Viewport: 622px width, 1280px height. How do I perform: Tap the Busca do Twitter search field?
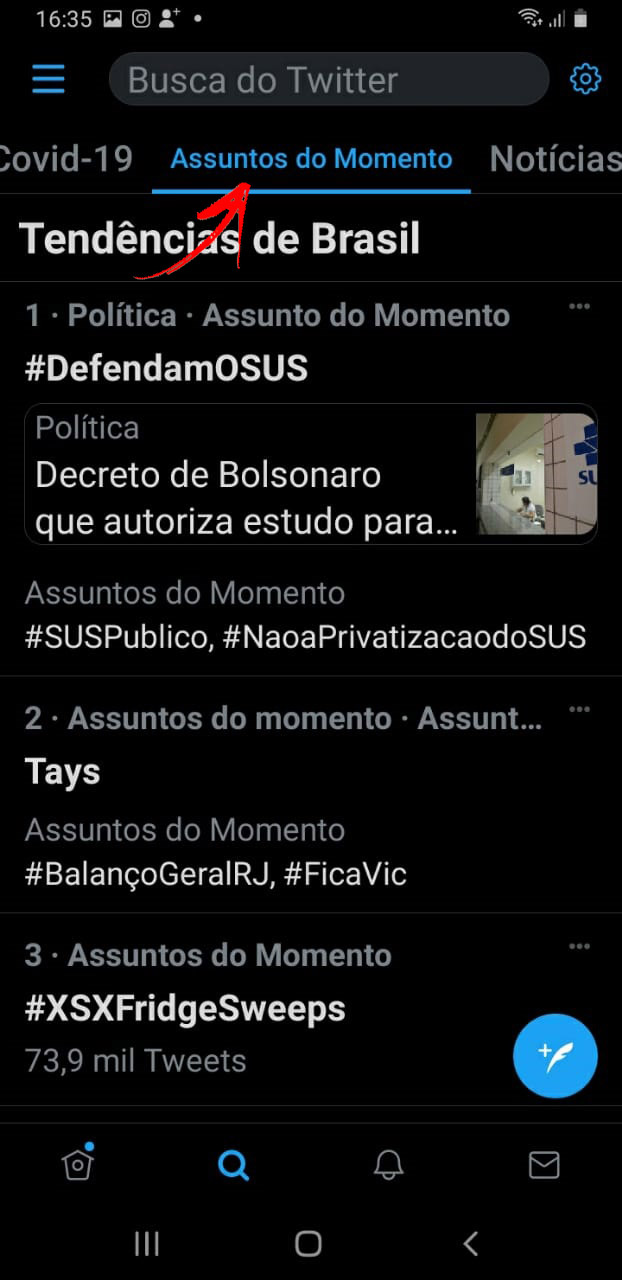point(328,79)
